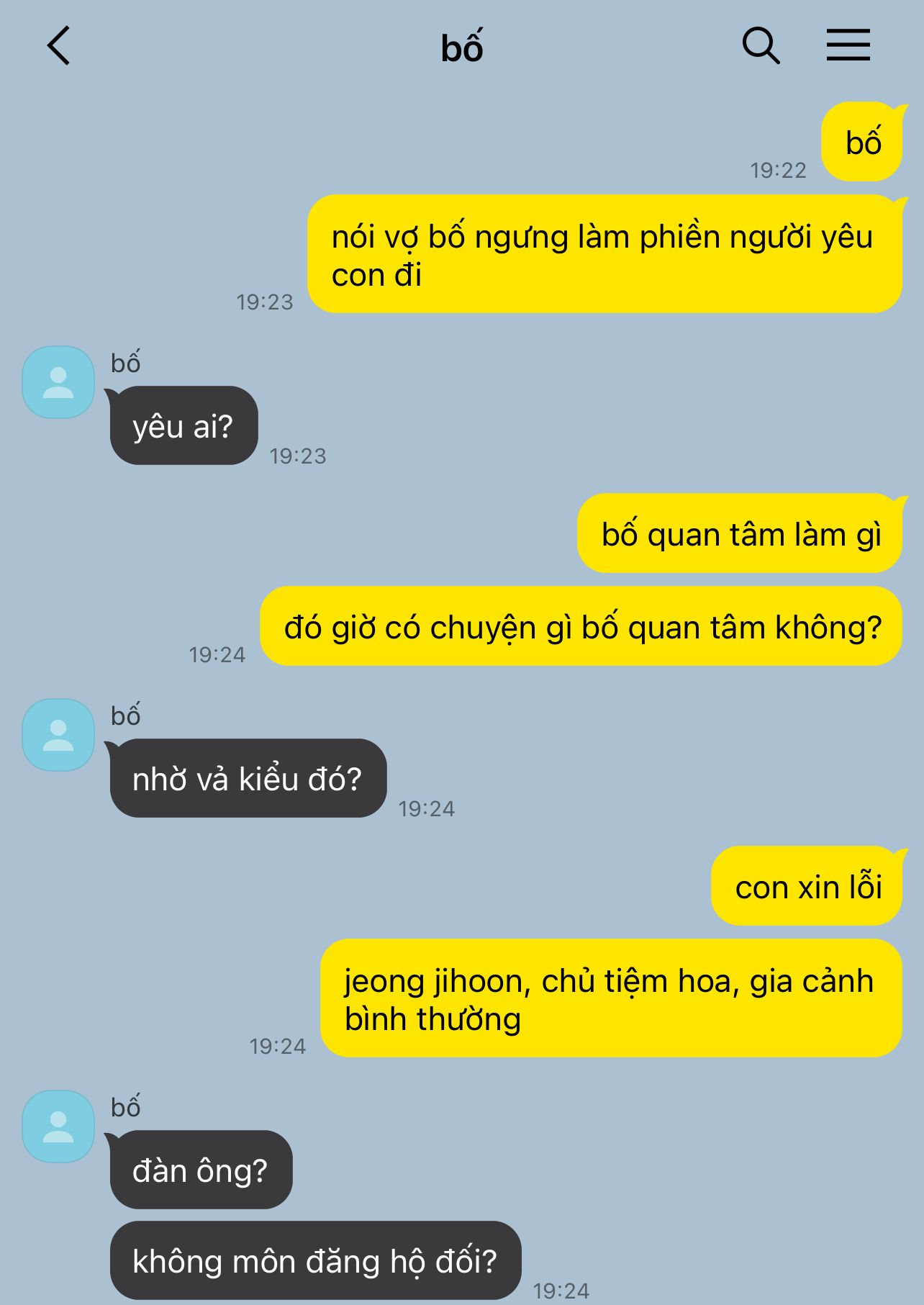
Task: Go back from the bố chat
Action: (59, 46)
